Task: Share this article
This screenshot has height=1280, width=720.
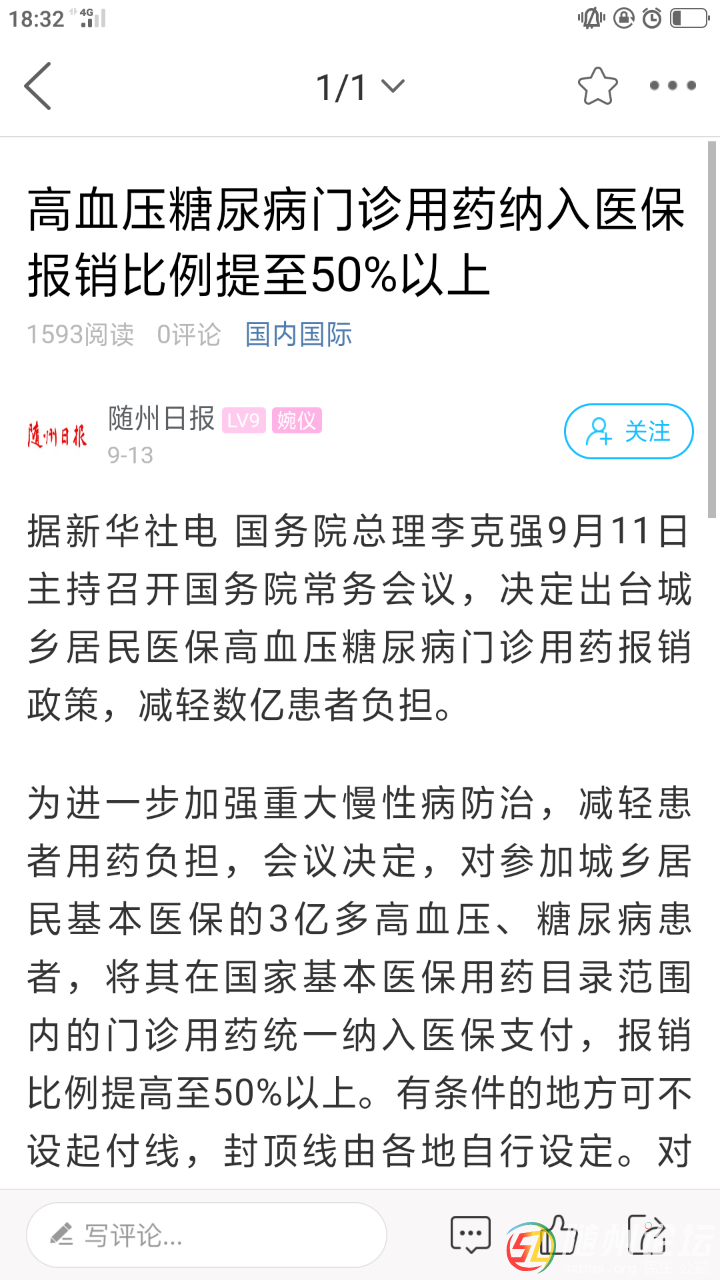Action: click(646, 1235)
